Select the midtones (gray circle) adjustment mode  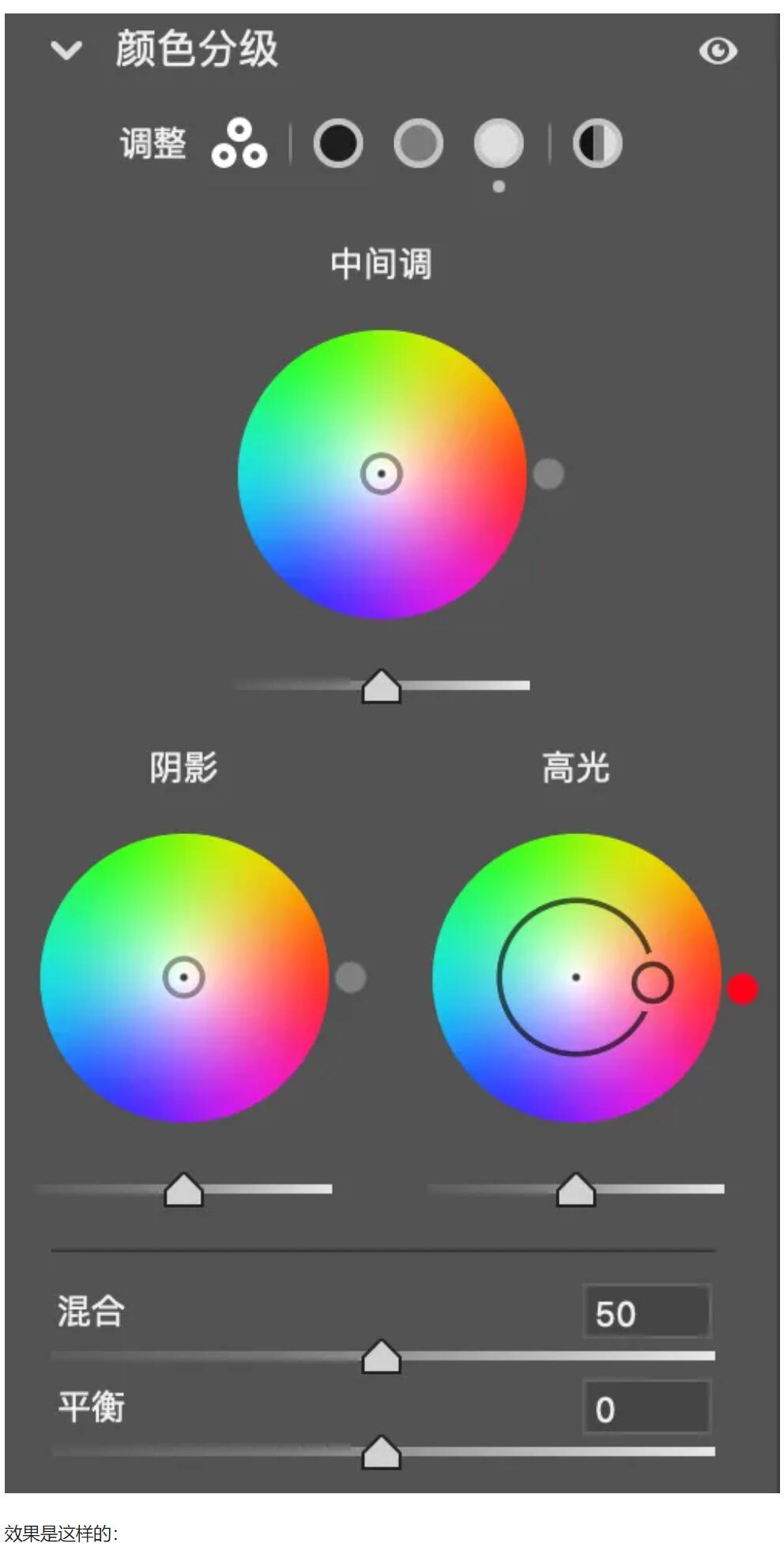418,144
